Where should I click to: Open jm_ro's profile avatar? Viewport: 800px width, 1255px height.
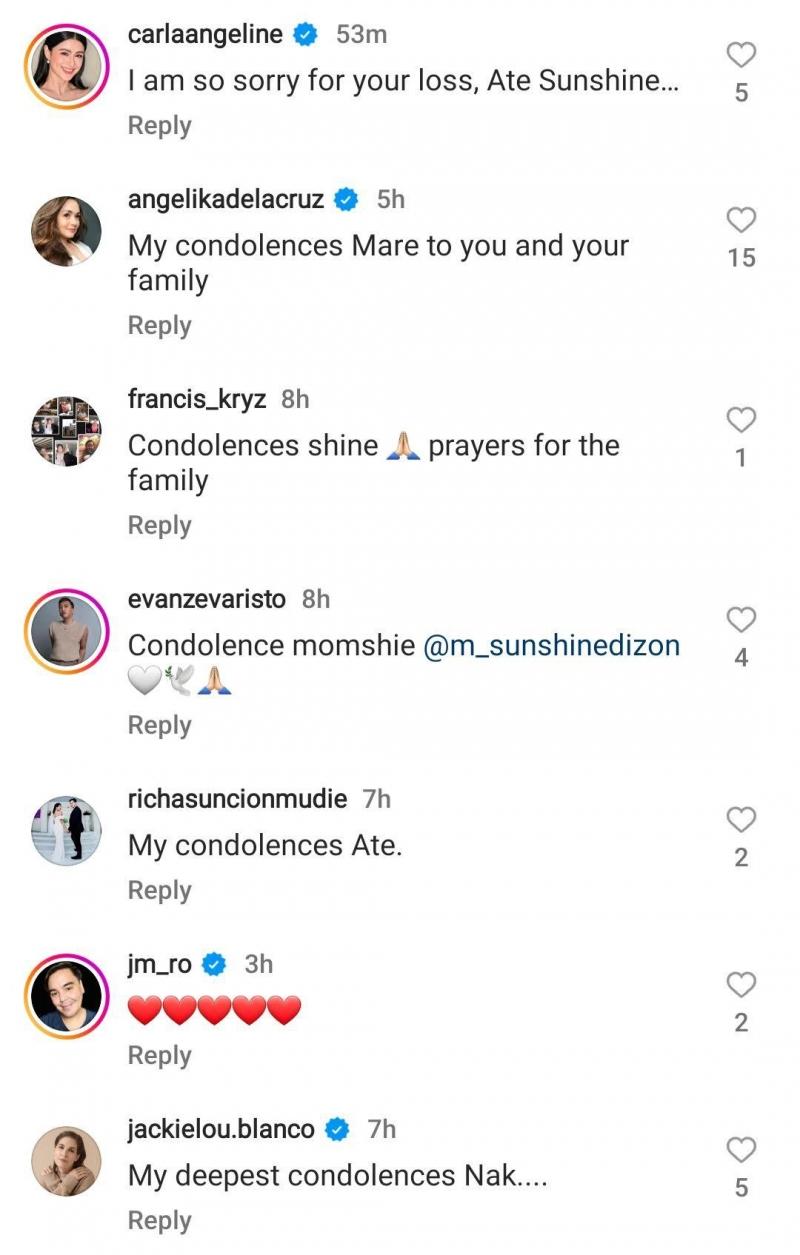tap(66, 996)
